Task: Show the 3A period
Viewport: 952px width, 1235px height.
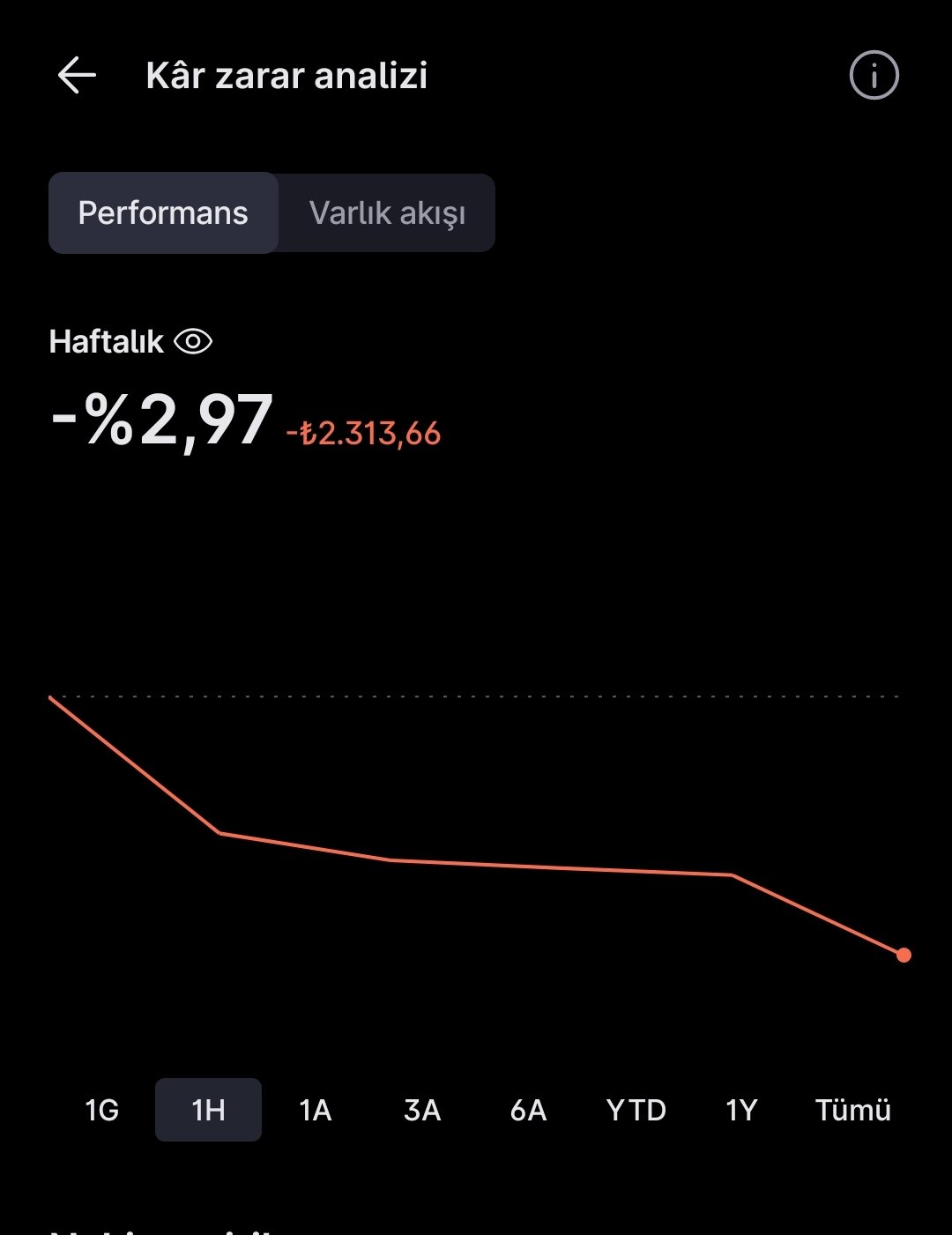Action: point(422,1110)
